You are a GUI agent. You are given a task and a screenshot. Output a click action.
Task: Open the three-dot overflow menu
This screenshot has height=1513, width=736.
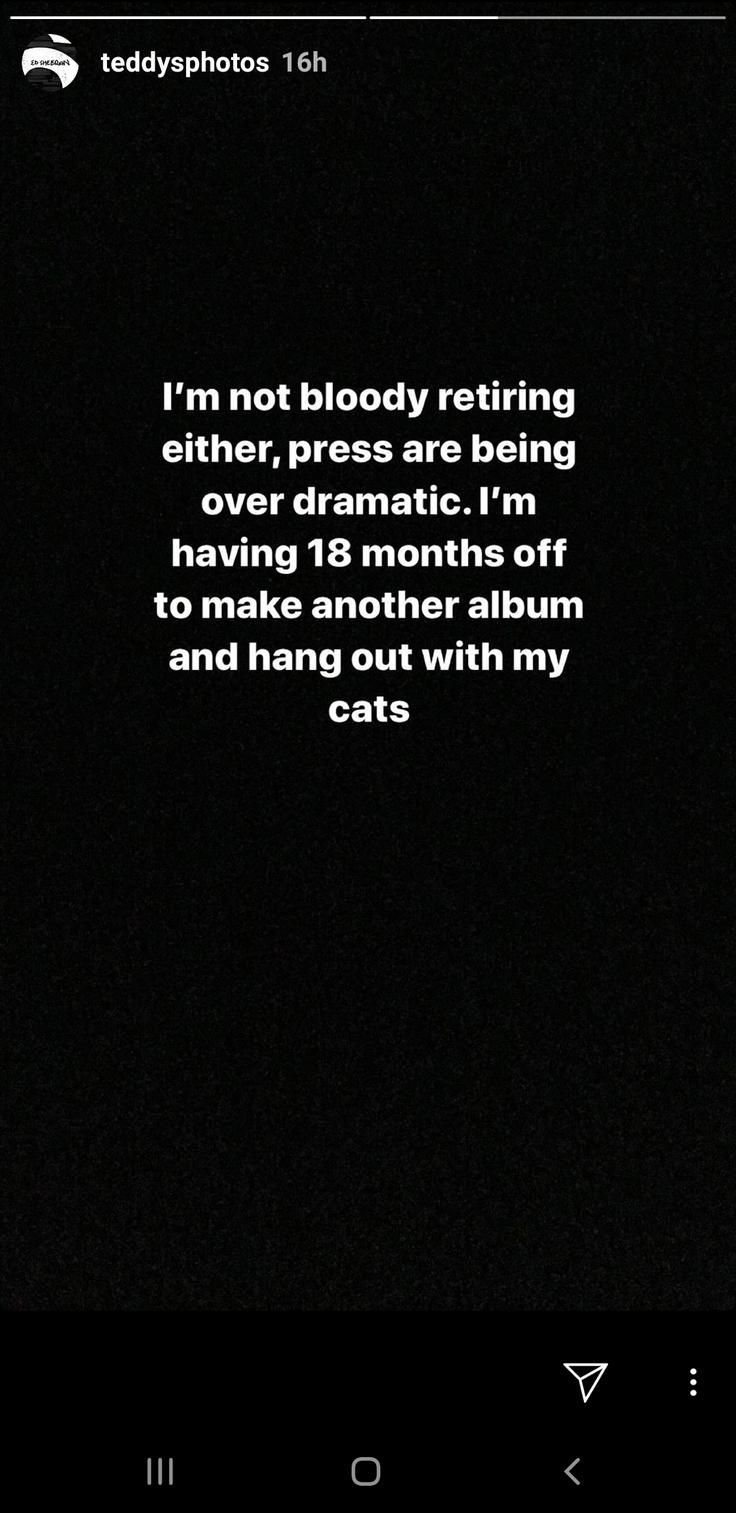pyautogui.click(x=693, y=1382)
